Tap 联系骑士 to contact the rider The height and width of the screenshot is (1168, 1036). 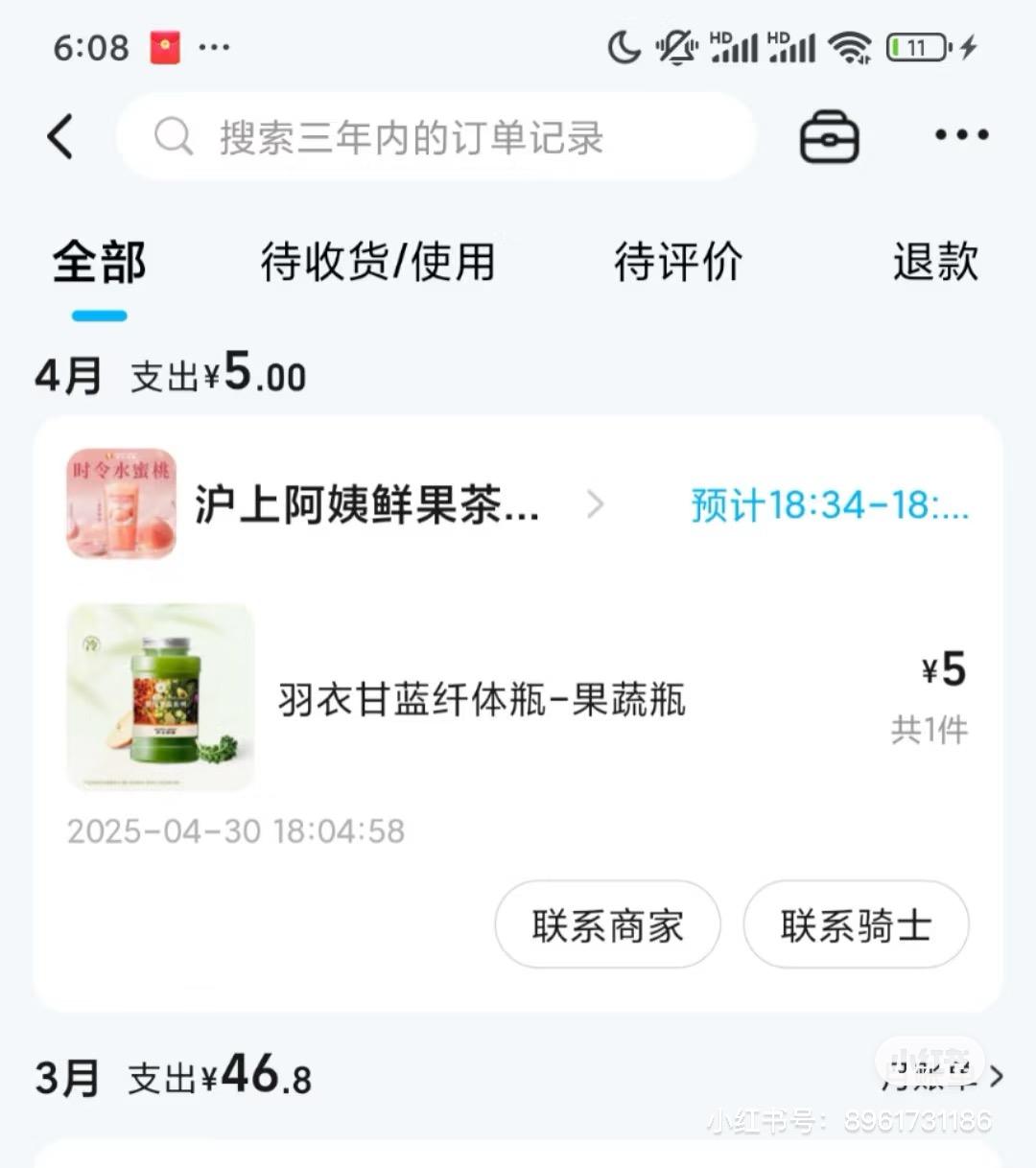click(x=856, y=925)
